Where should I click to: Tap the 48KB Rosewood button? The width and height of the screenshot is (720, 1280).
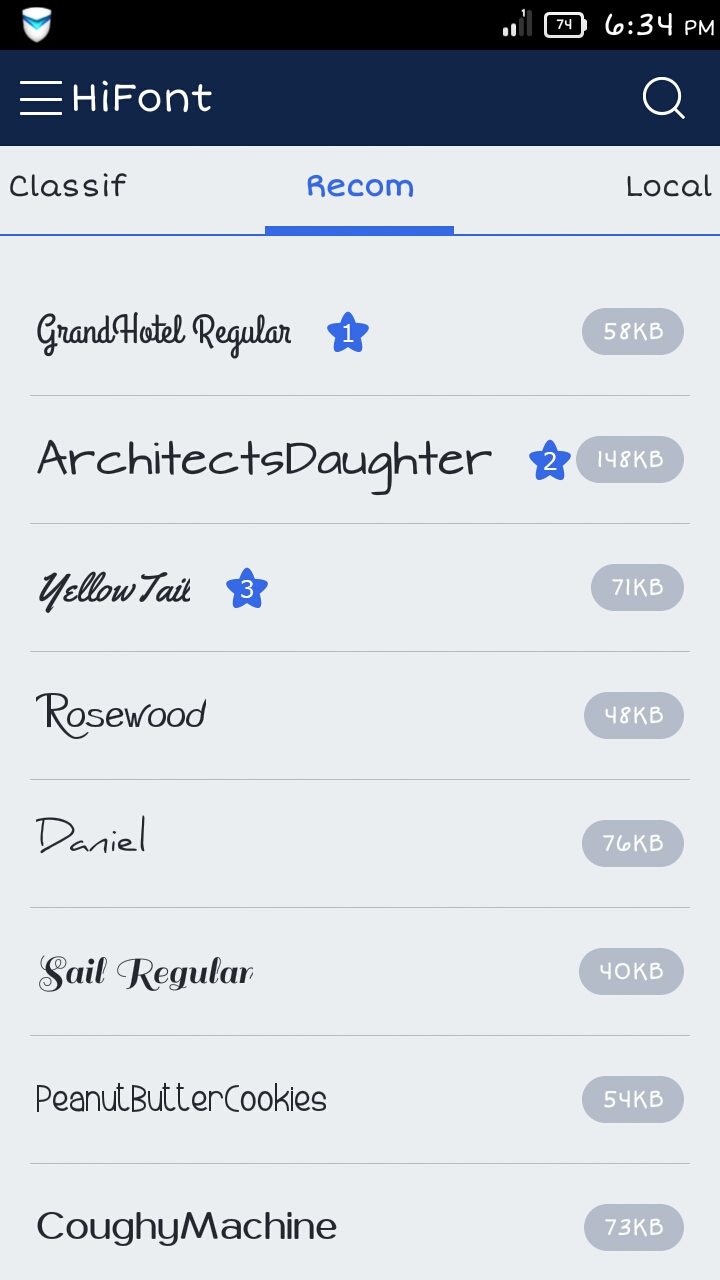[634, 716]
